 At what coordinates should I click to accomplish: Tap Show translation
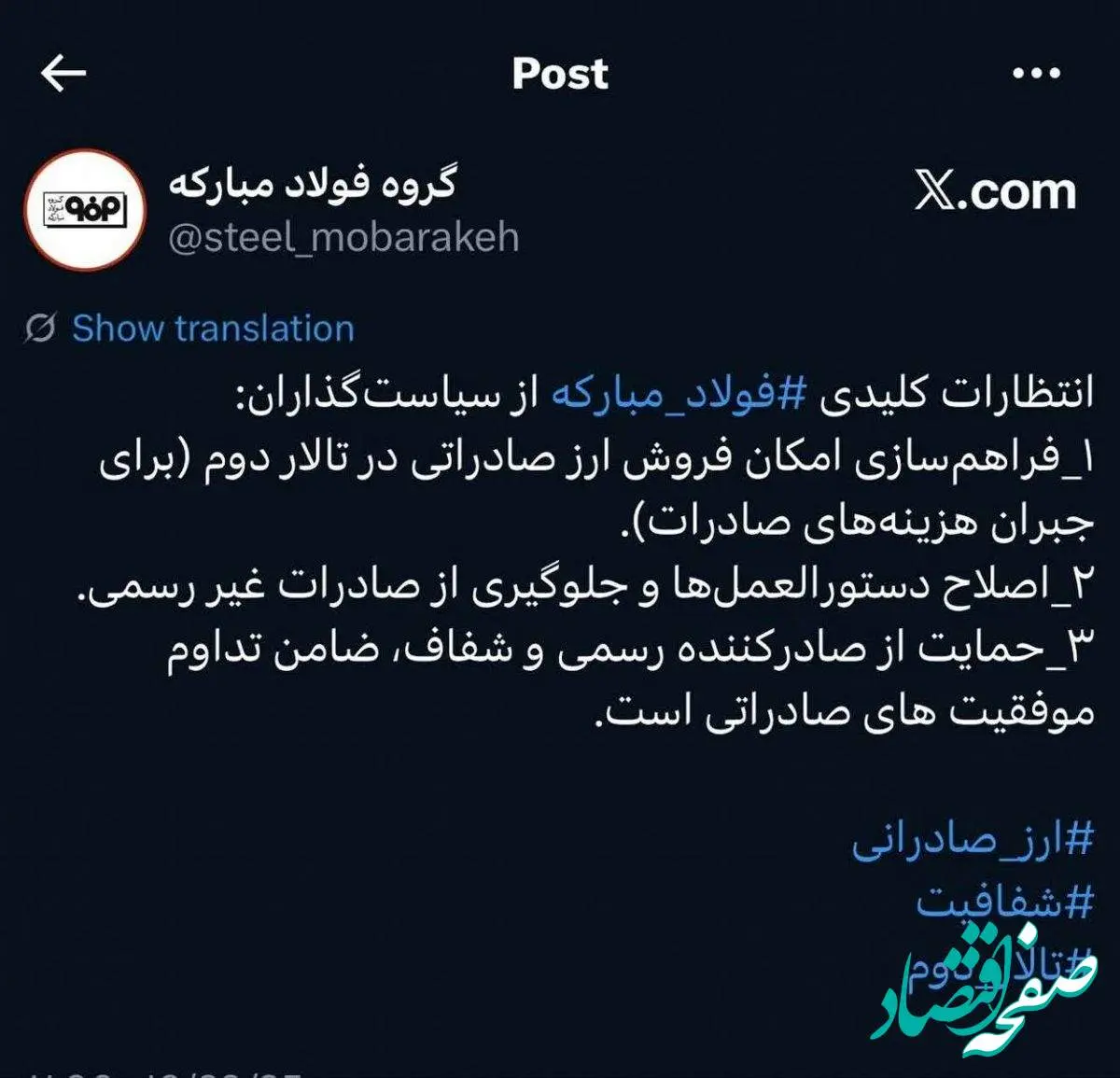(213, 329)
